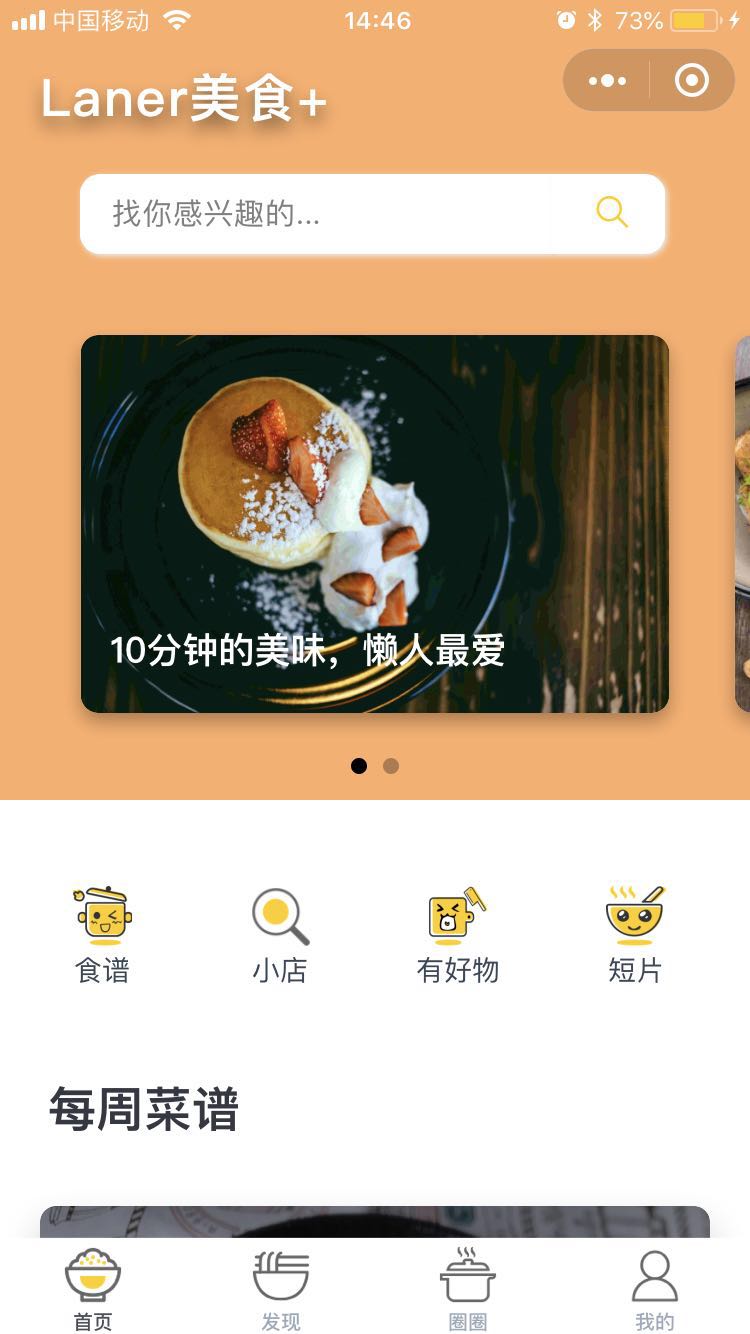Go to the 我的 profile tab
The width and height of the screenshot is (750, 1334).
(655, 1290)
